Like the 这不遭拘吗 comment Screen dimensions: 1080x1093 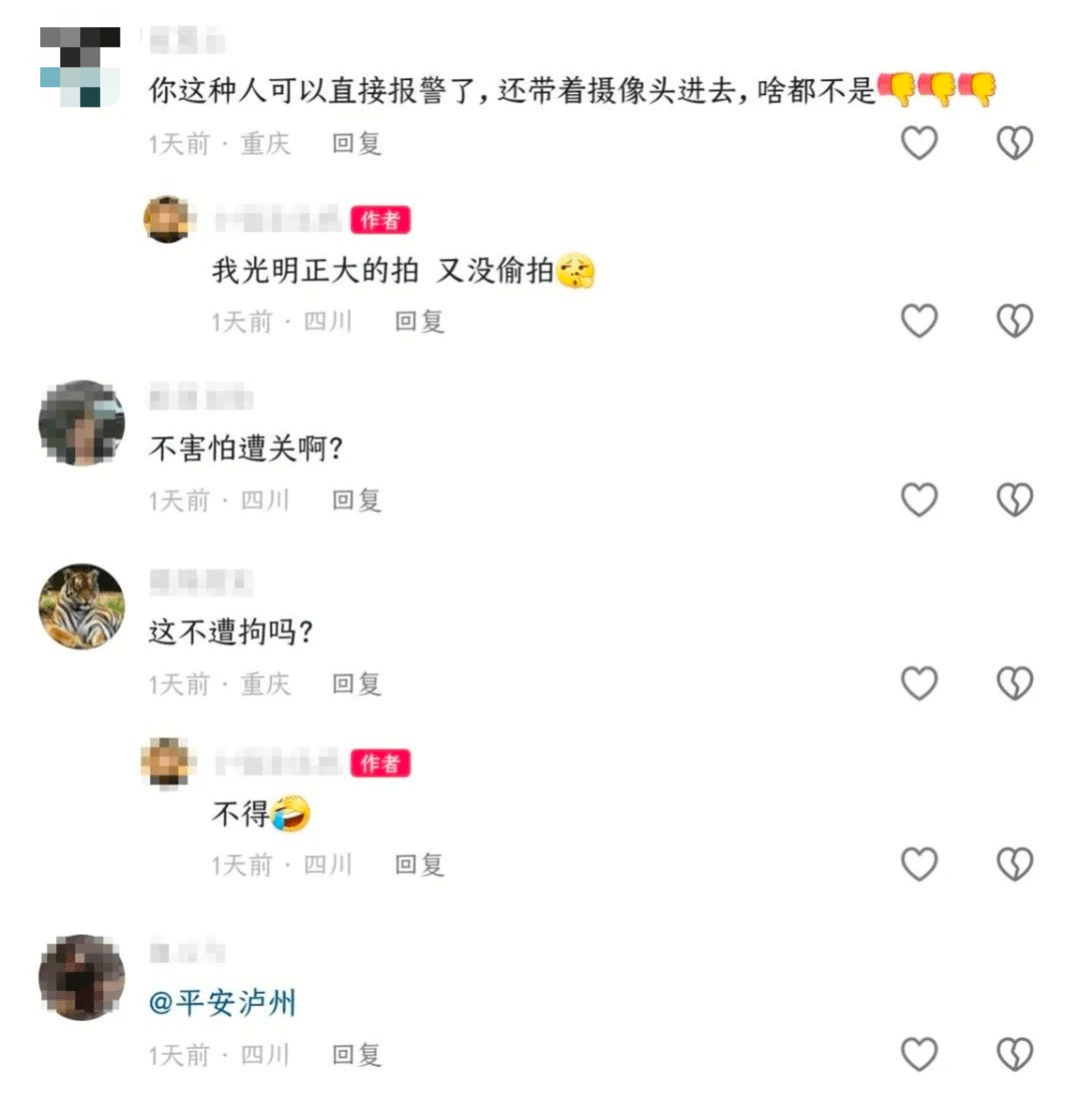pyautogui.click(x=919, y=684)
